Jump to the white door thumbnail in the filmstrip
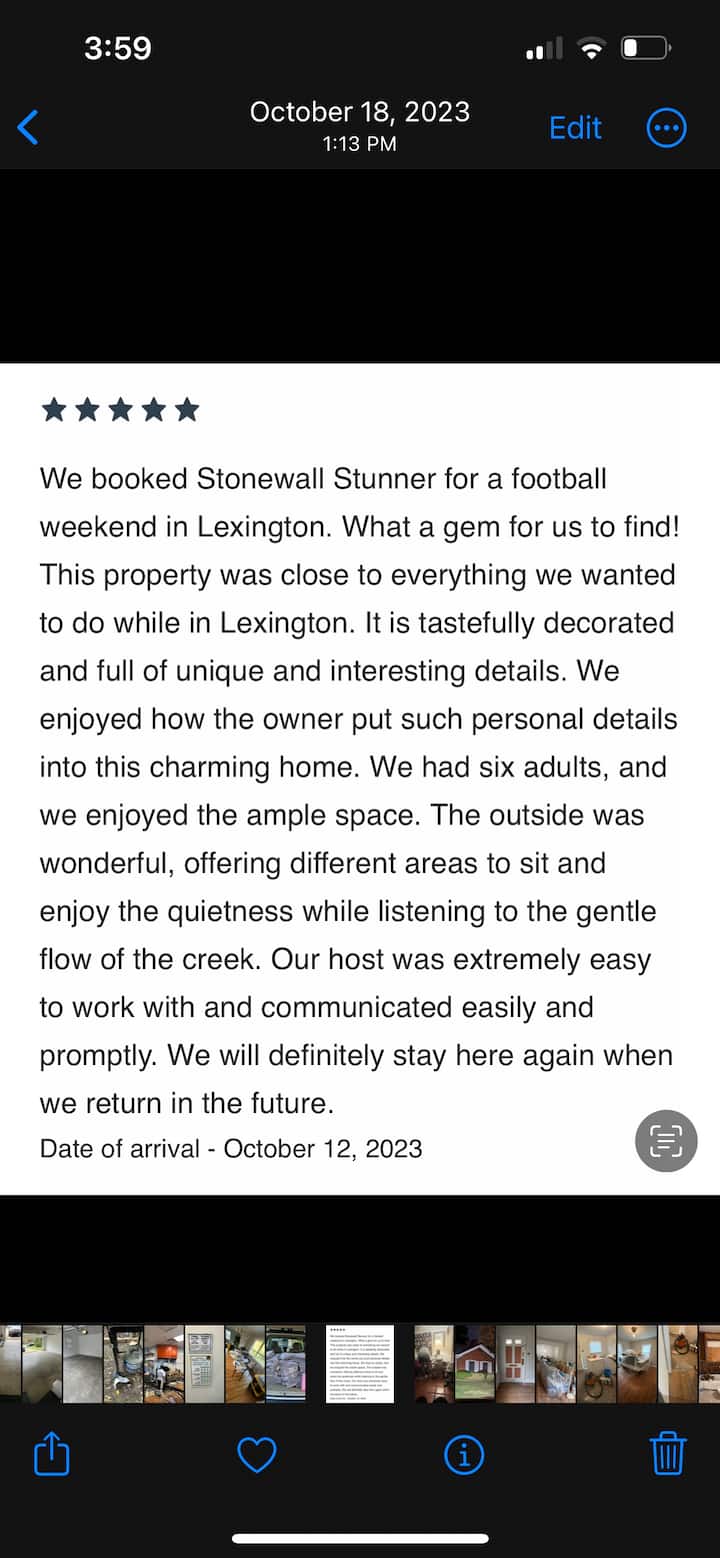Screen dimensions: 720x1558 pyautogui.click(x=516, y=1364)
